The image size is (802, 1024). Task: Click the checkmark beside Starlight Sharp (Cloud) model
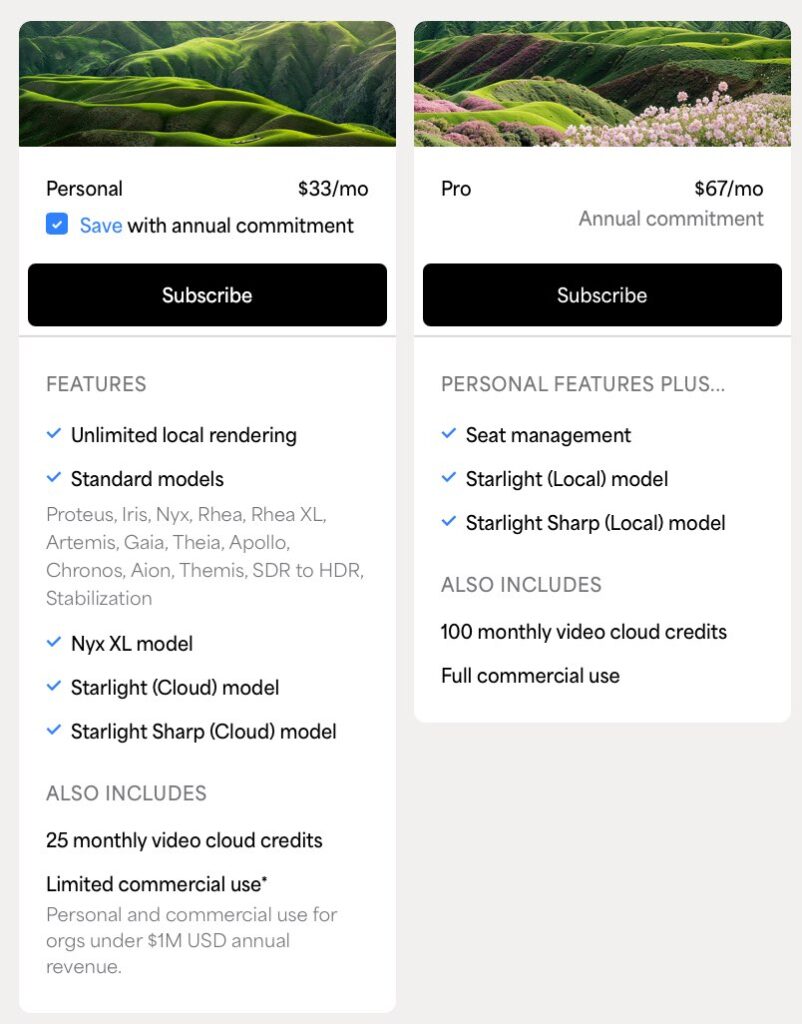coord(54,731)
